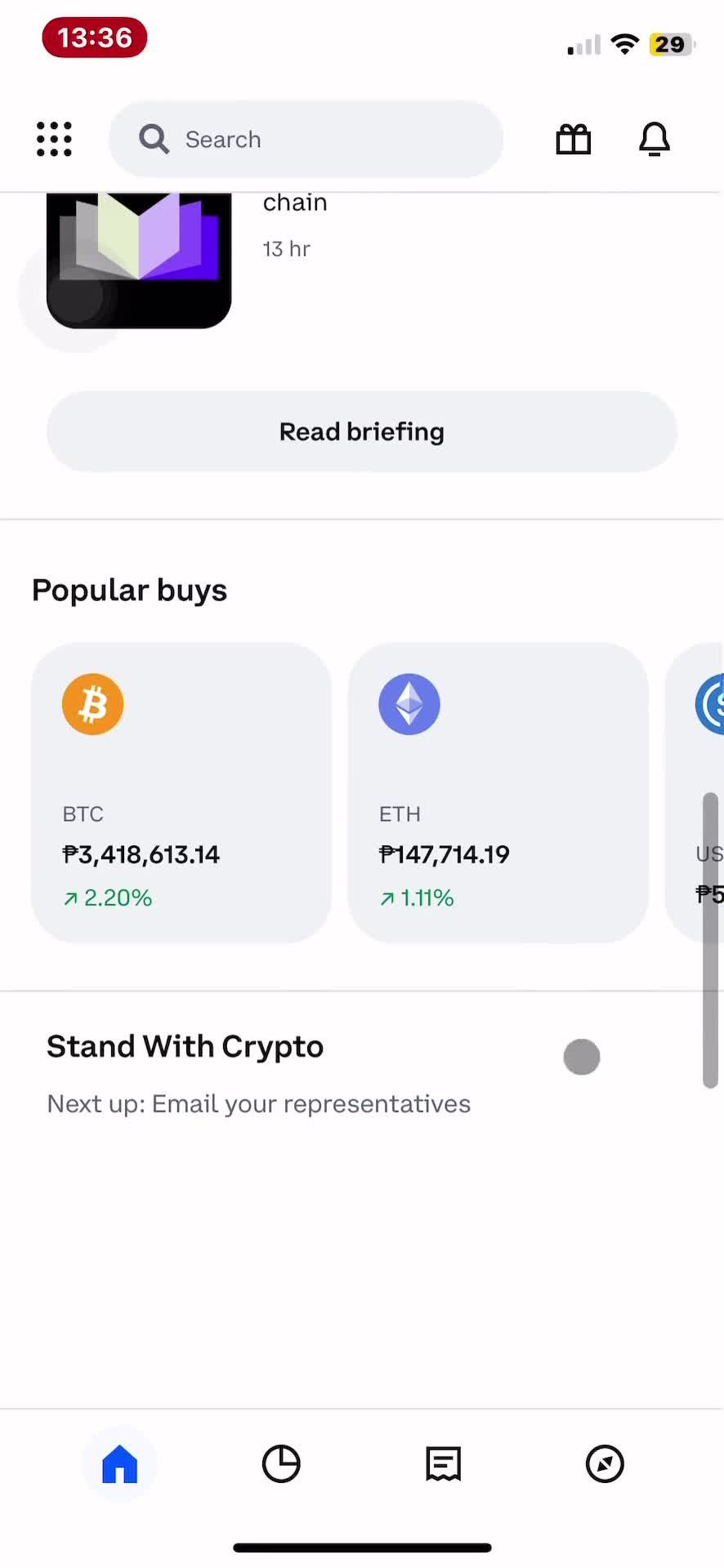The height and width of the screenshot is (1568, 724).
Task: Open the USDC popular buys card
Action: 703,791
